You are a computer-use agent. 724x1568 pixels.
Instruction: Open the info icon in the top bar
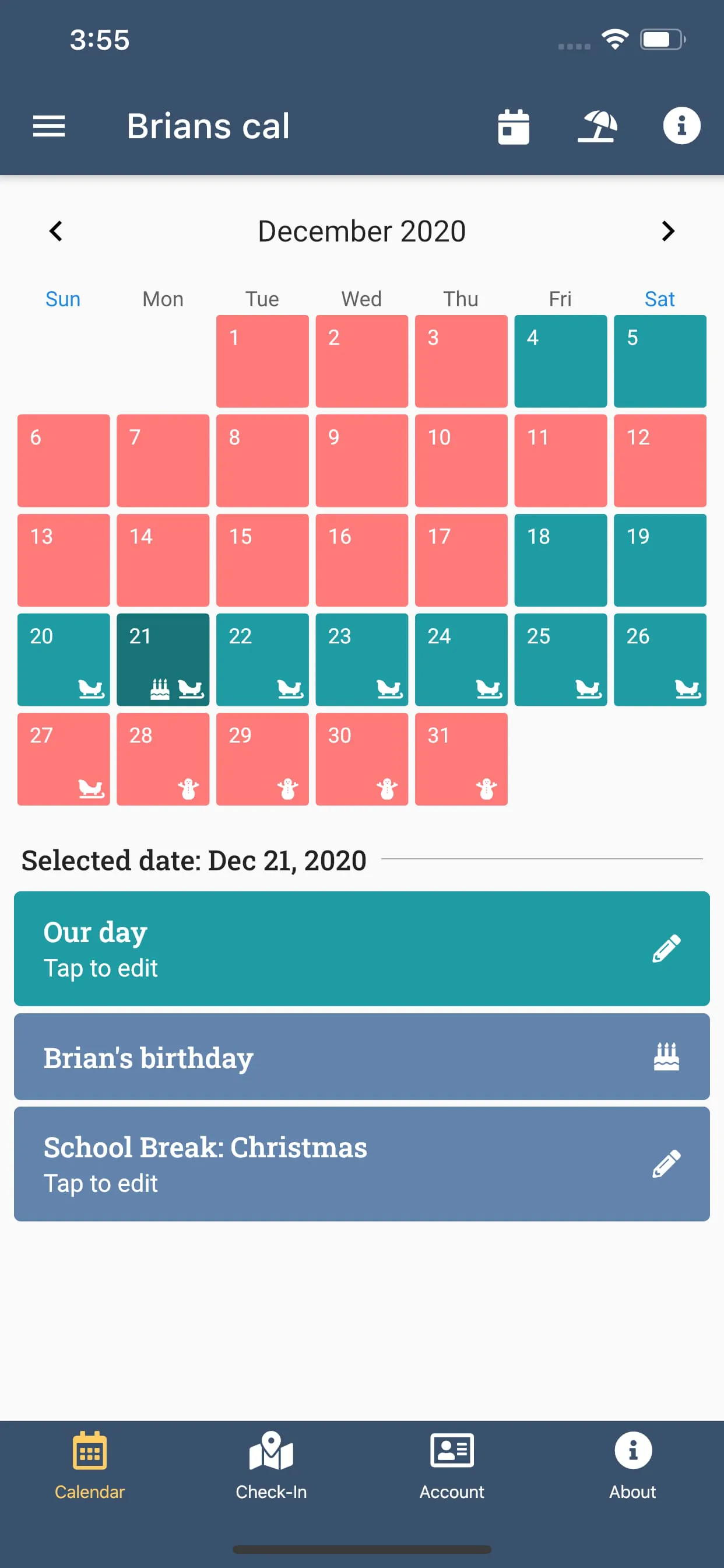click(681, 126)
